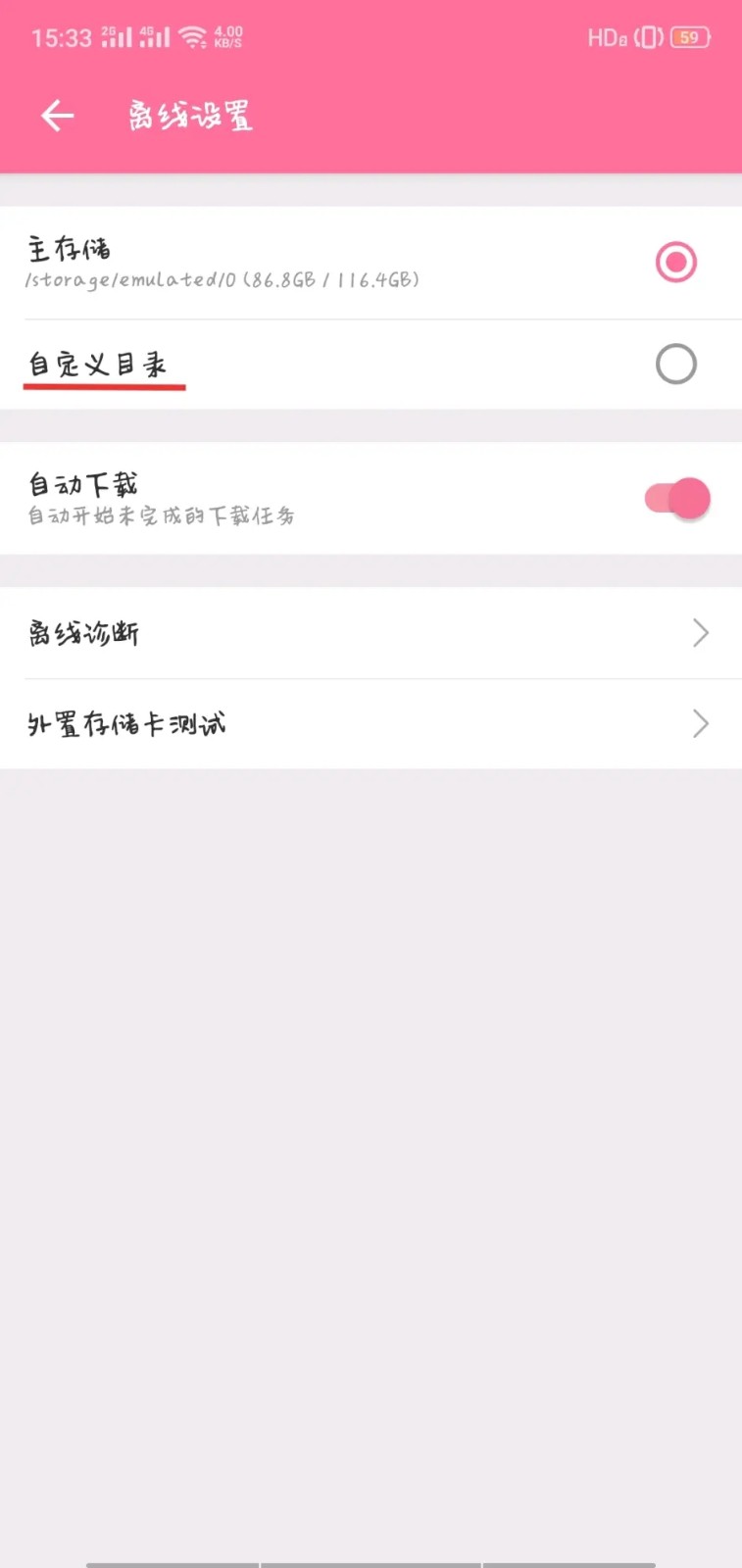Screen dimensions: 742x1568
Task: Open 外置存储卡测试
Action: [371, 724]
